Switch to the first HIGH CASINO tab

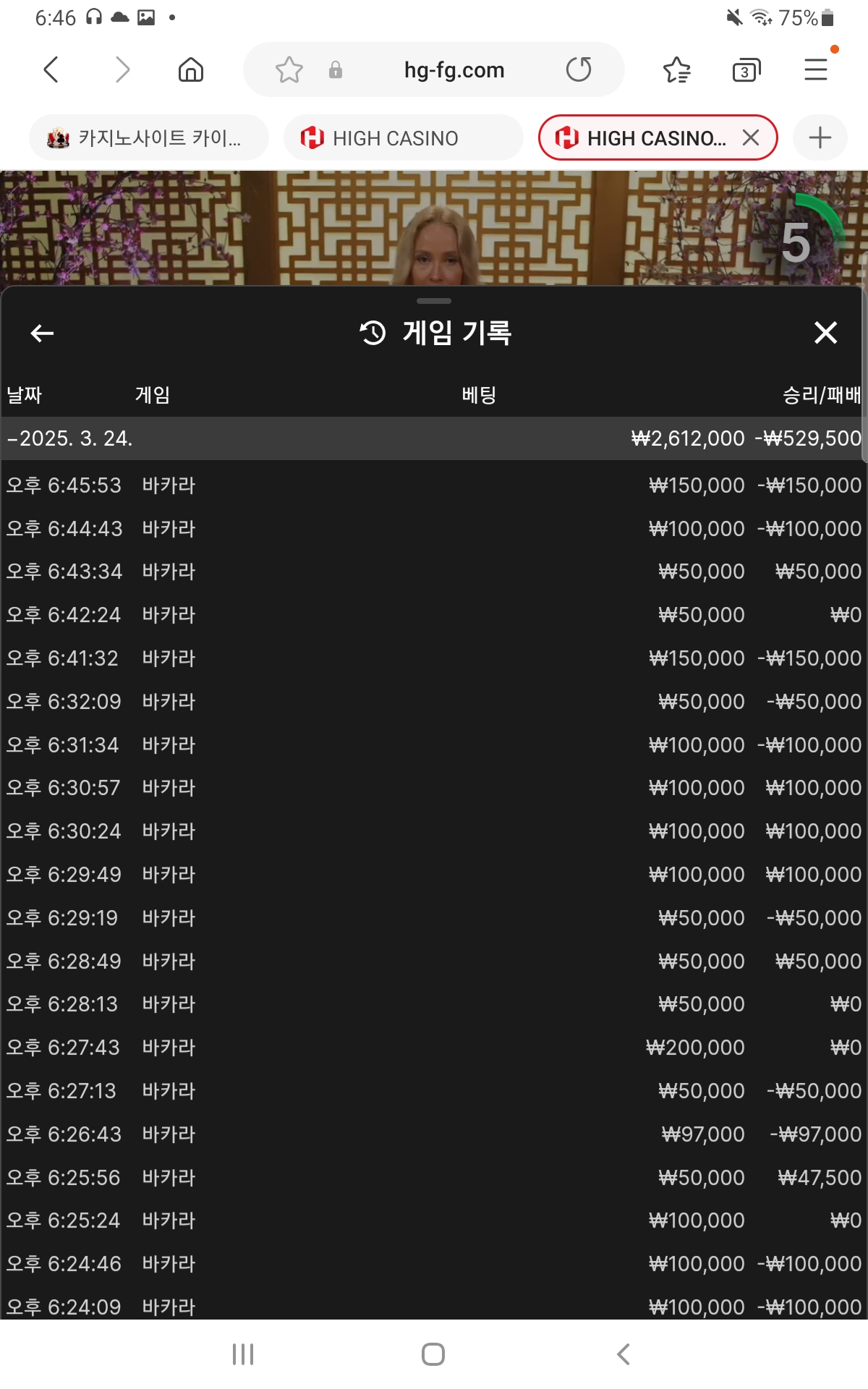coord(403,137)
